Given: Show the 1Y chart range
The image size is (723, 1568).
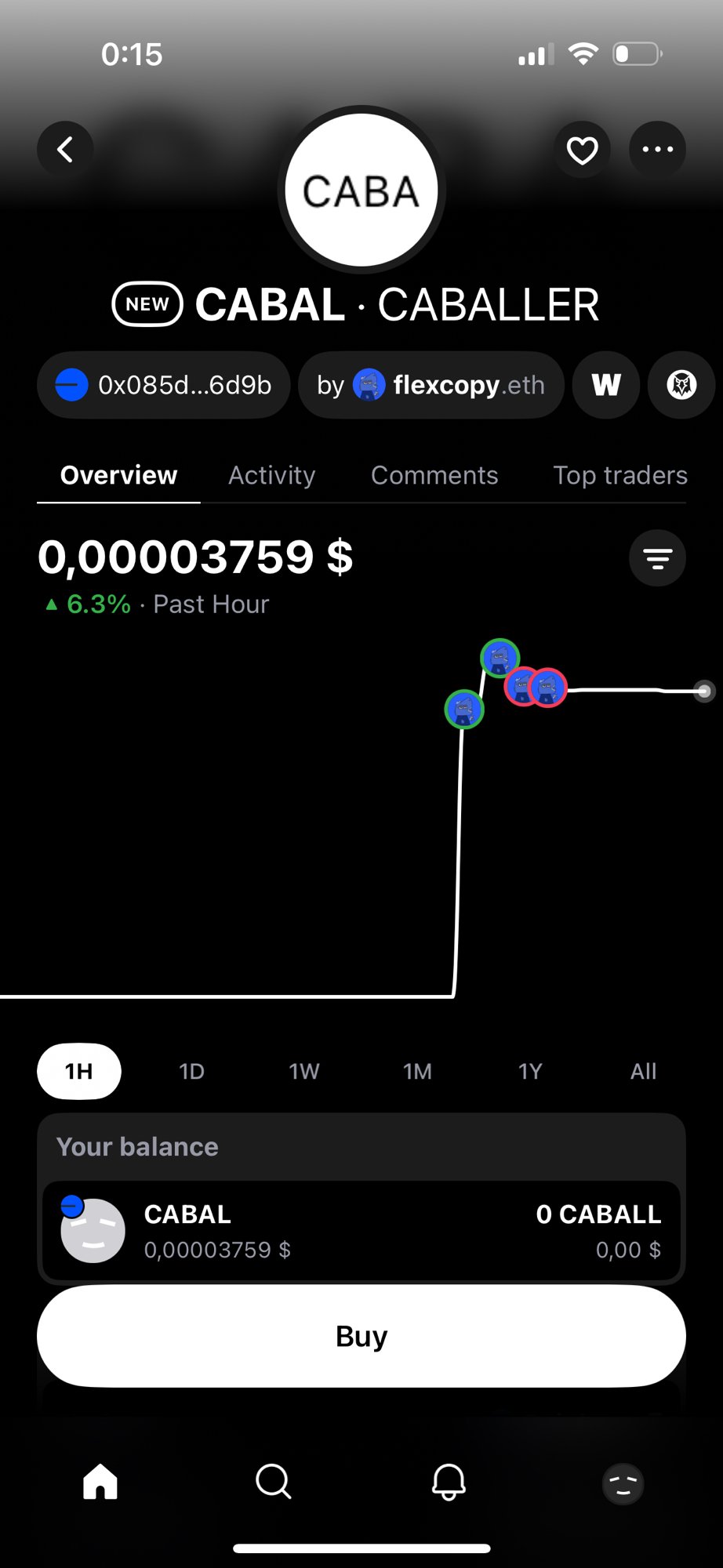Looking at the screenshot, I should [530, 1071].
